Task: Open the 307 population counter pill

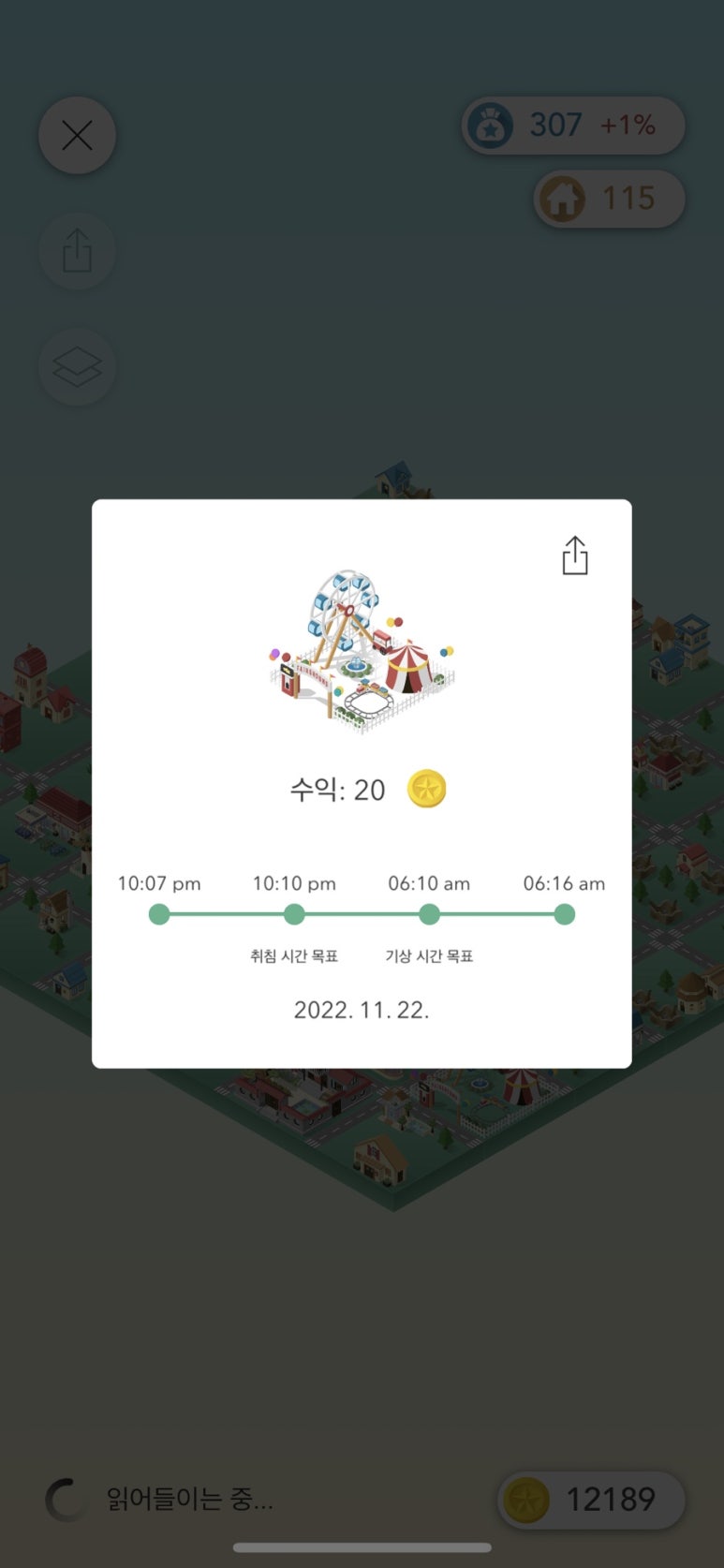Action: point(573,126)
